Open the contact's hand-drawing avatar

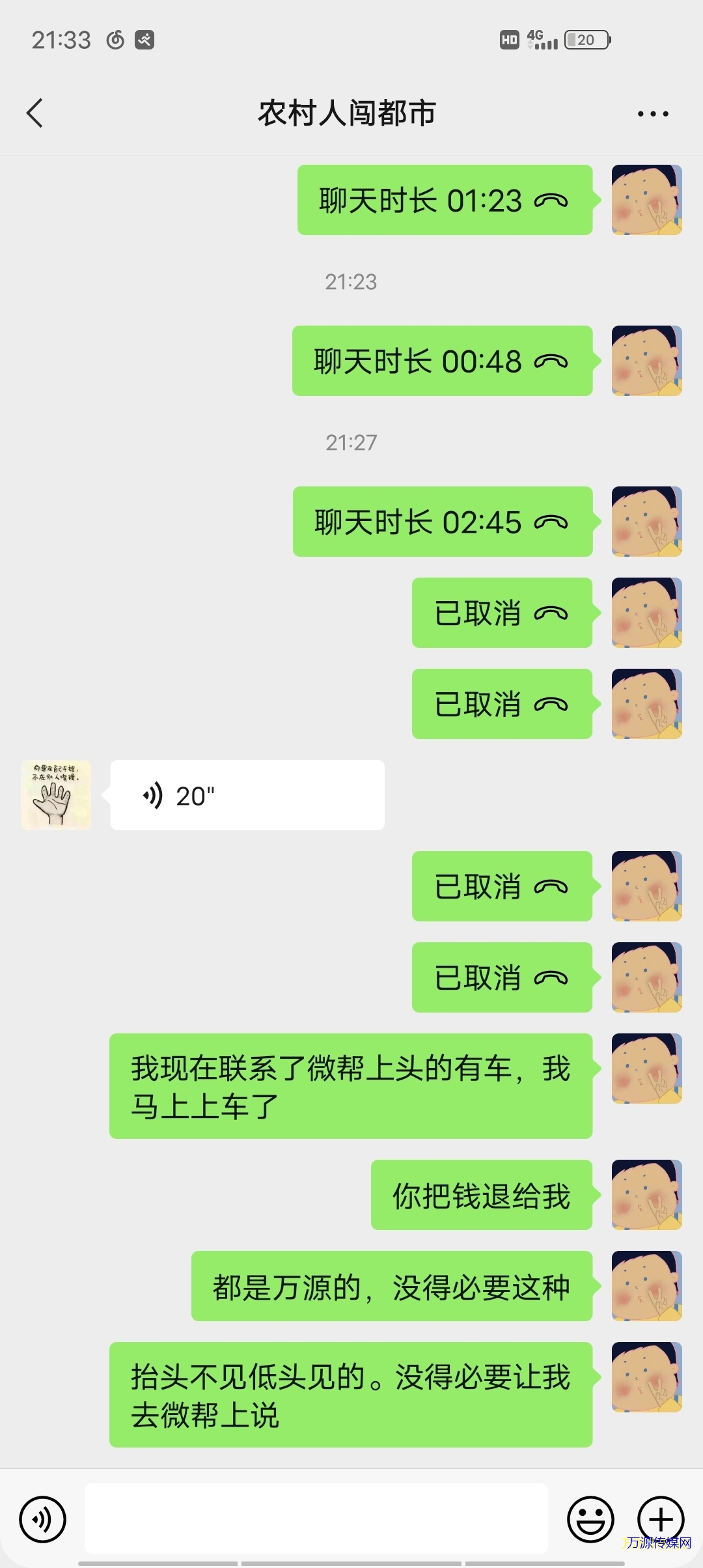(56, 795)
